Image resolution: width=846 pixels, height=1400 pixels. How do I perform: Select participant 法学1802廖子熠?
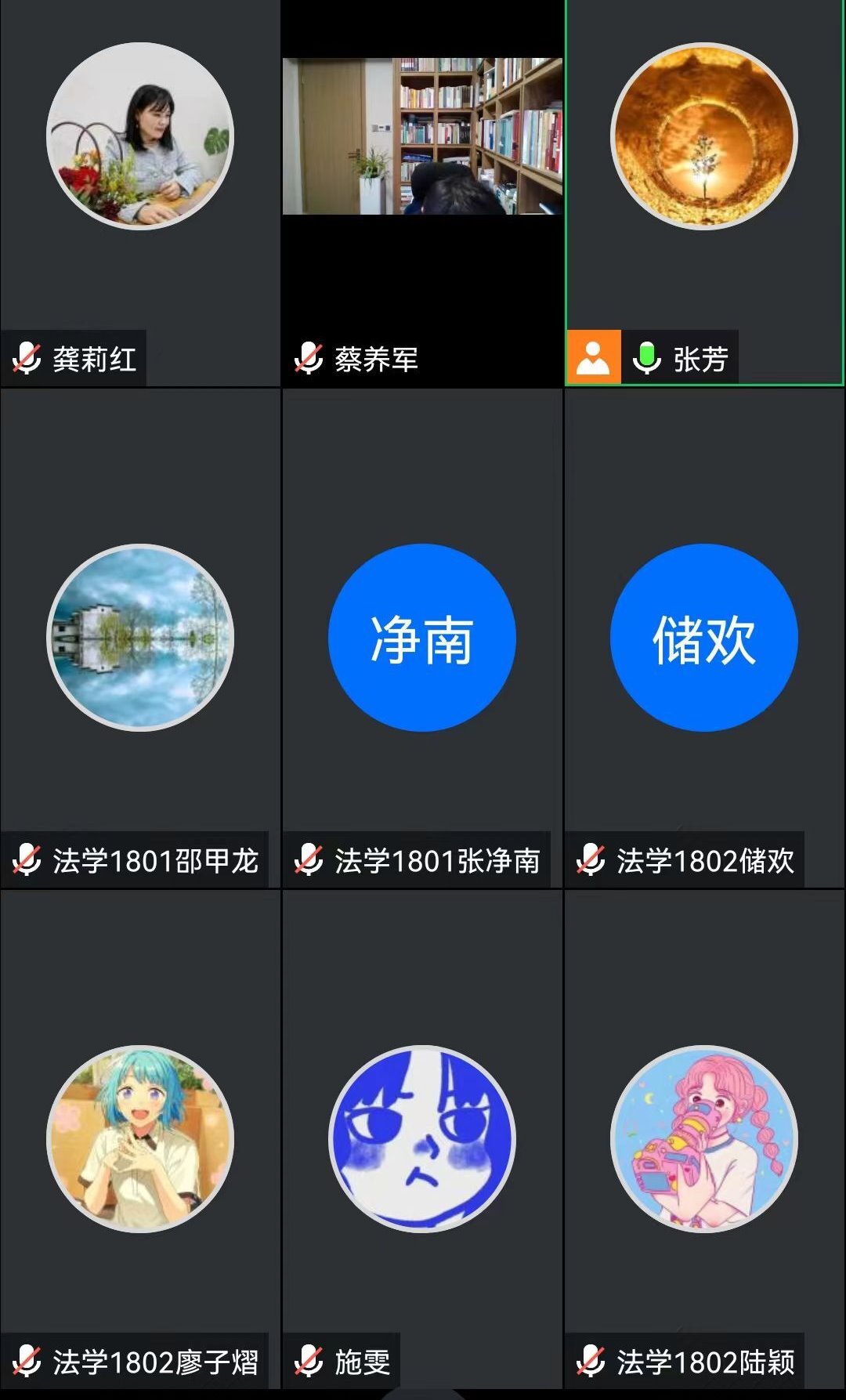tap(140, 1138)
